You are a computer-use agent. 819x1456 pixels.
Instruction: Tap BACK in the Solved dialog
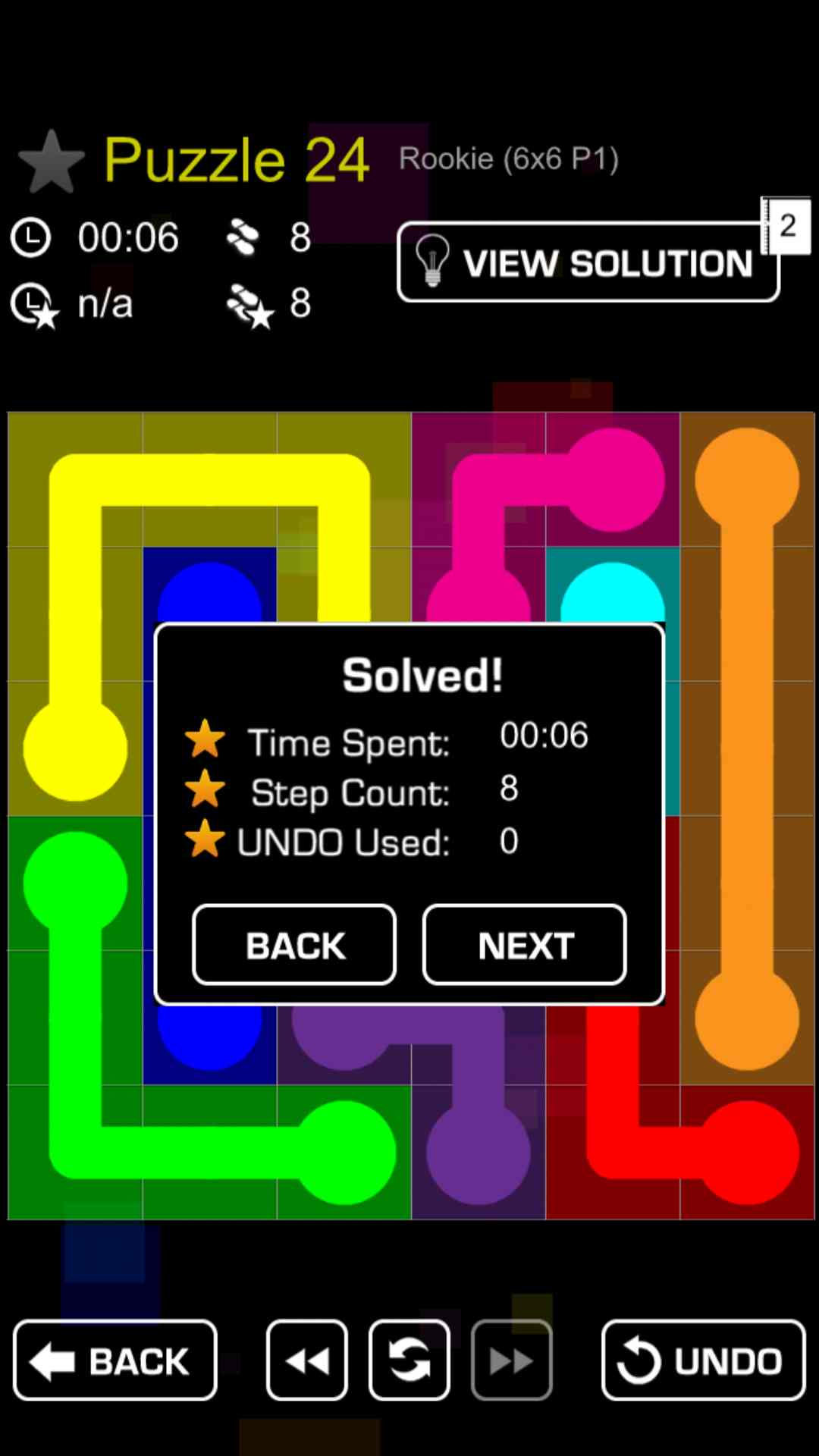click(294, 945)
